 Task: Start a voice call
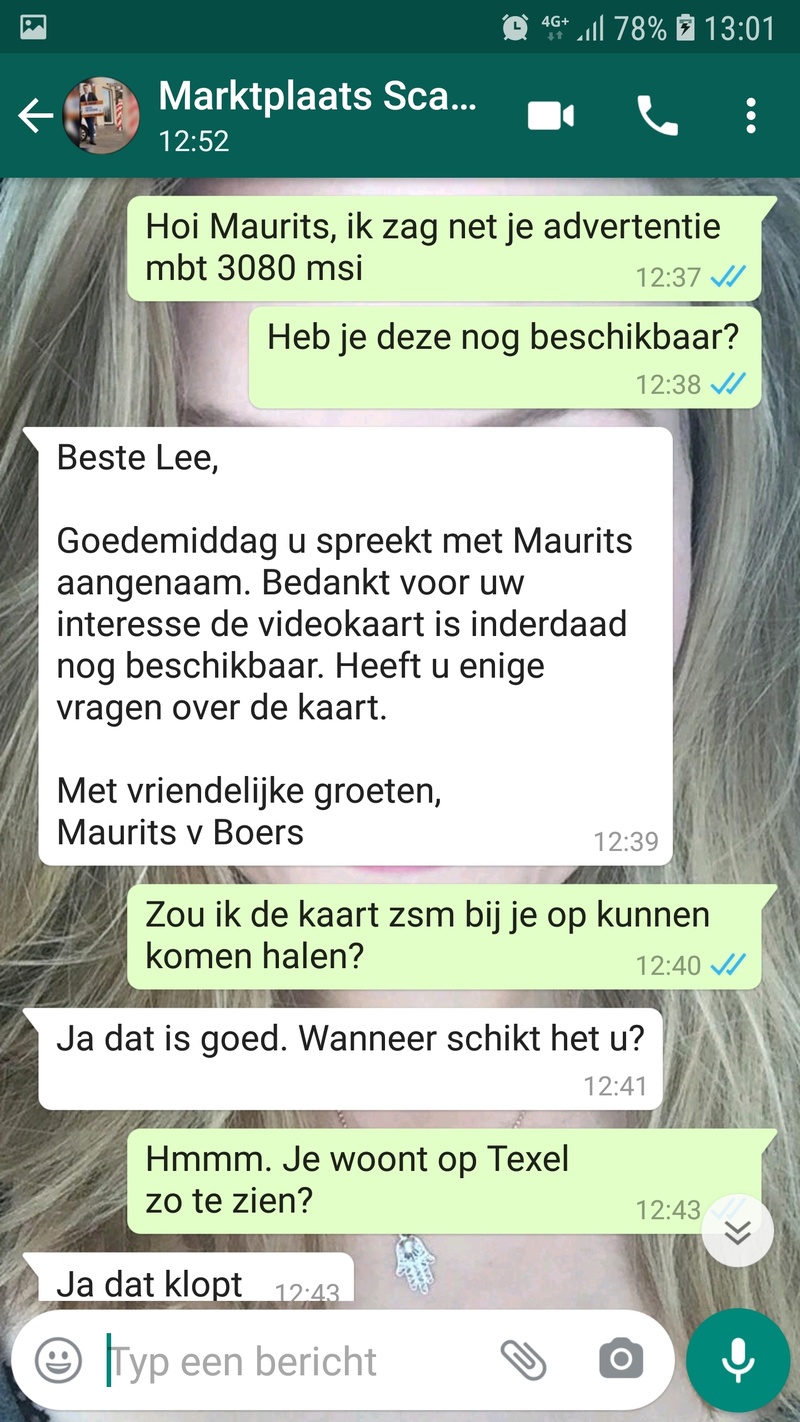(657, 117)
